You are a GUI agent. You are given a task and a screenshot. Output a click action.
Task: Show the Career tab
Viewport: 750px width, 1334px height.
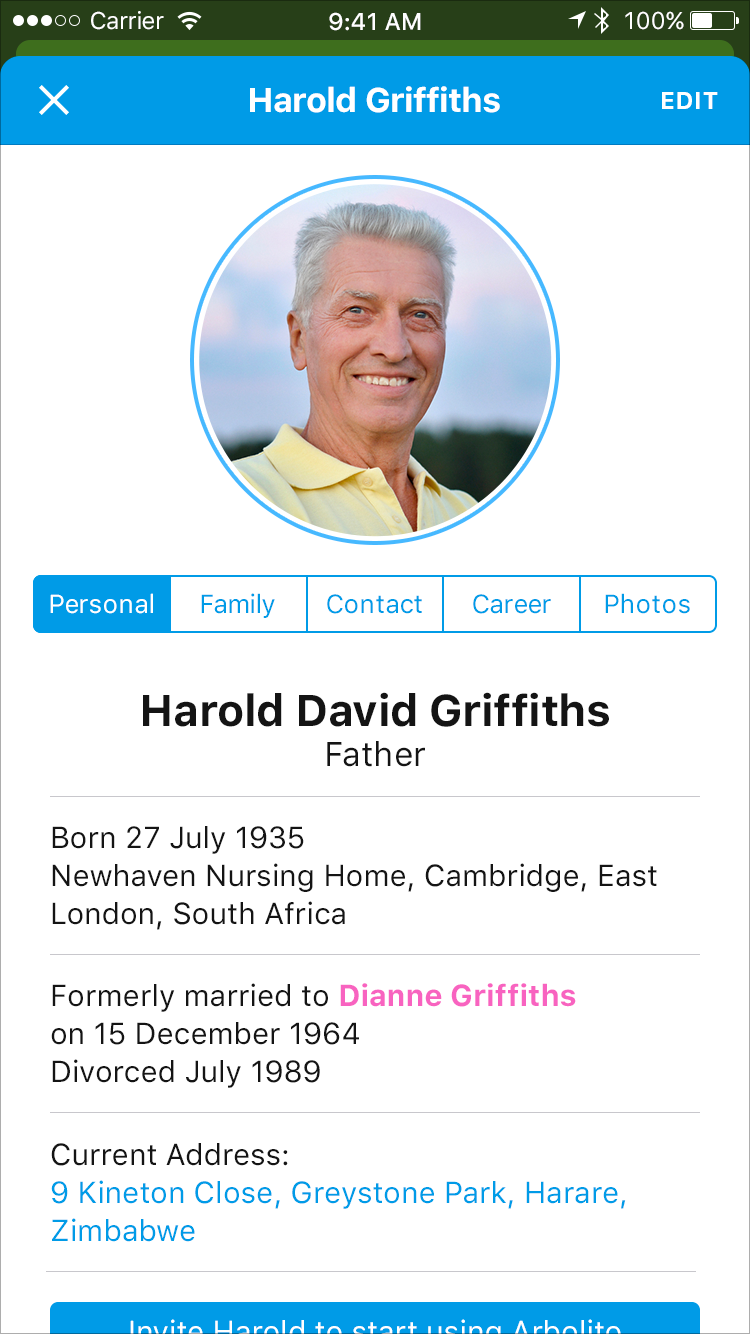(511, 604)
